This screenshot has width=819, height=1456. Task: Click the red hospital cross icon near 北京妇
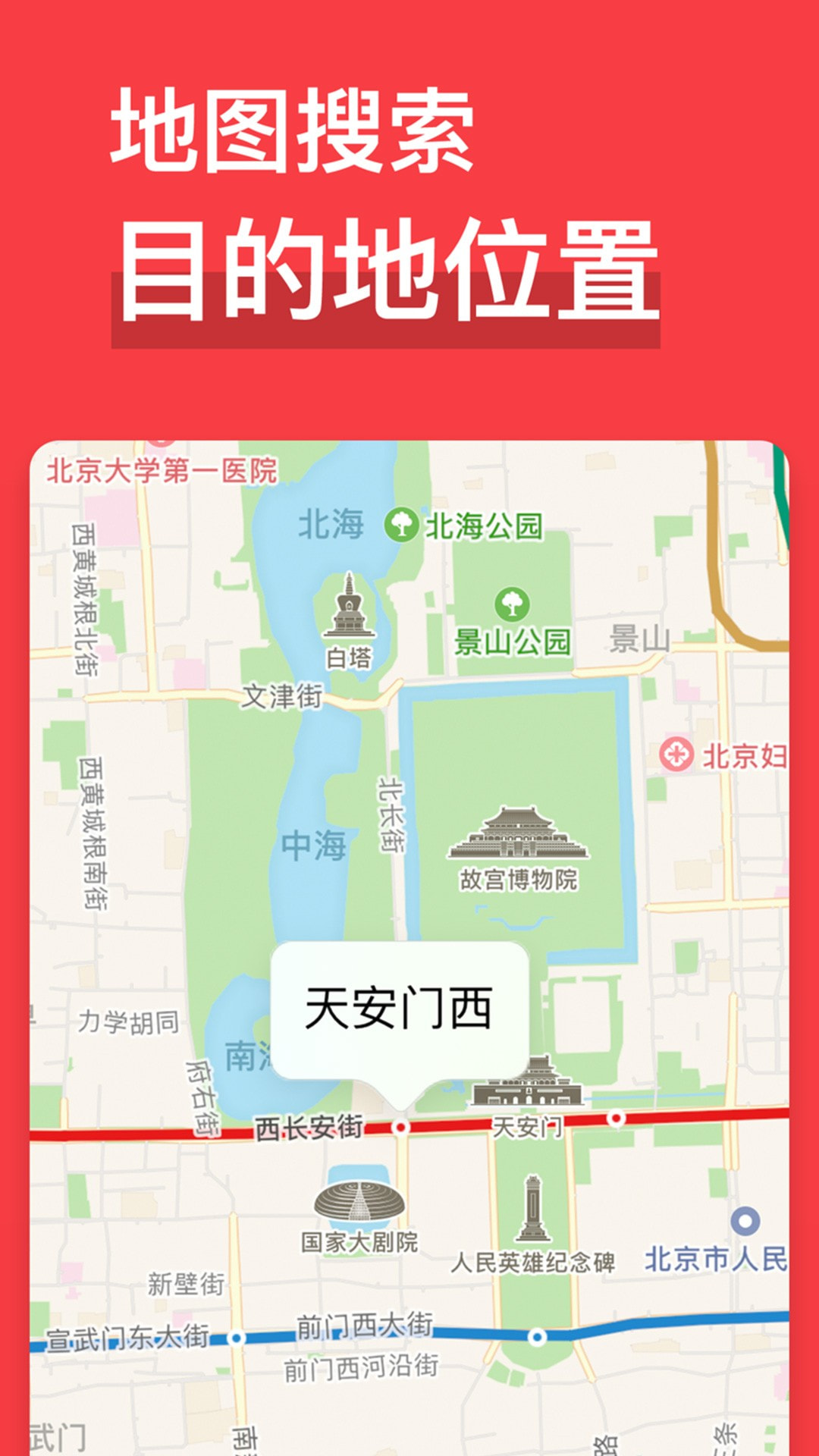click(x=676, y=752)
